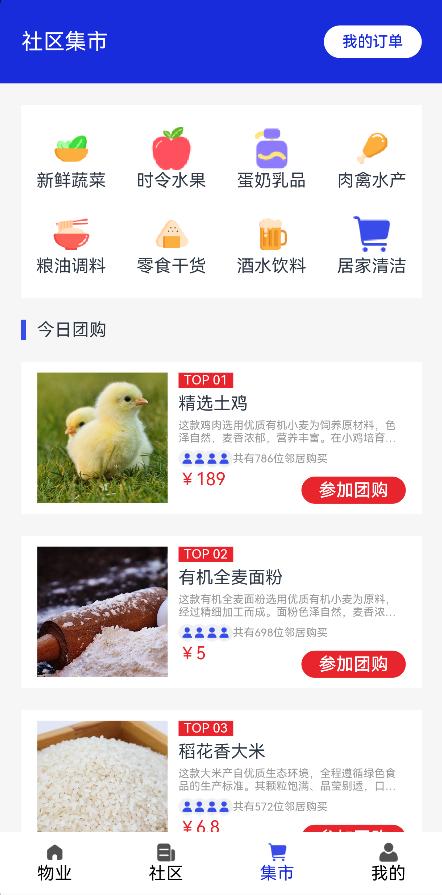Join group buy for 精选土鸡

353,490
